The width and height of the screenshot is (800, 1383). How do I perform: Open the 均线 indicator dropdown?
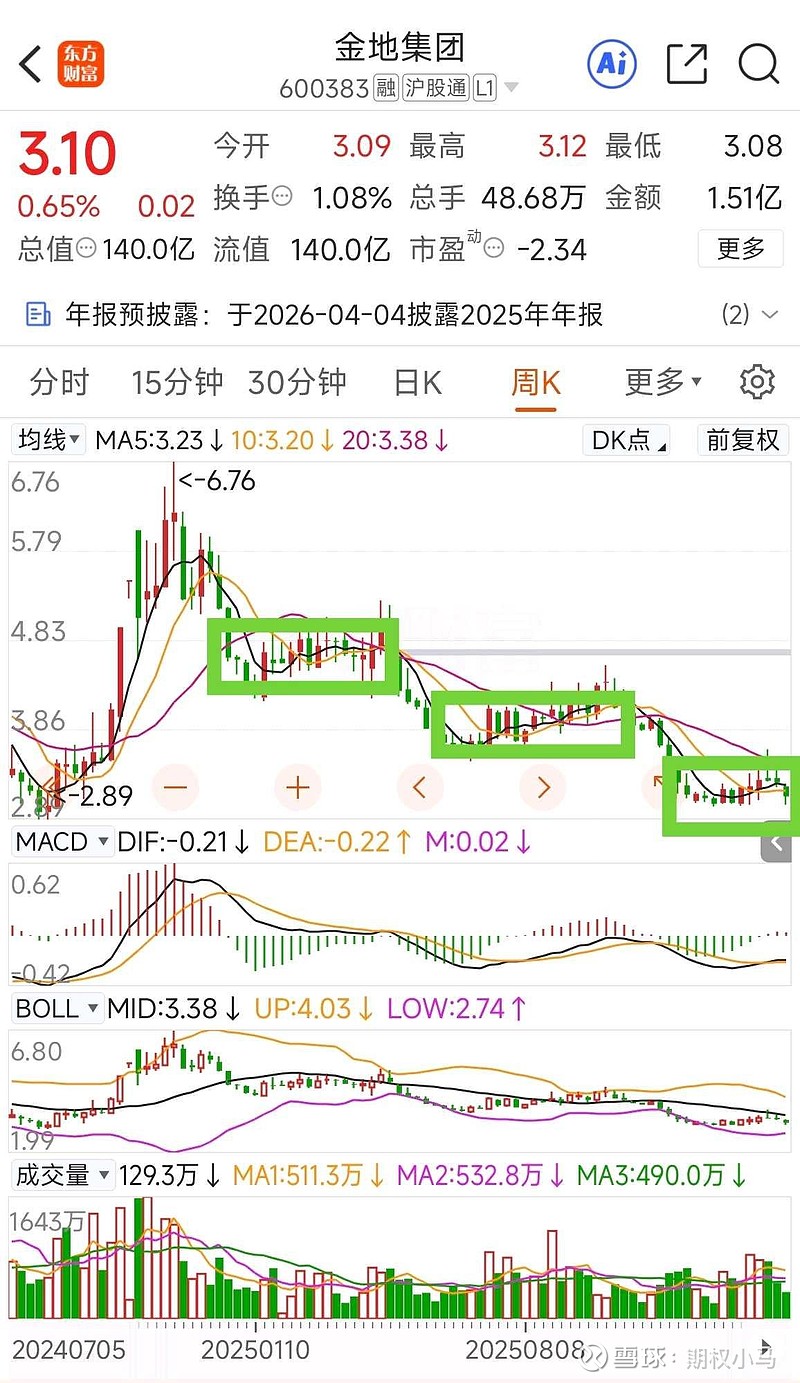click(49, 440)
